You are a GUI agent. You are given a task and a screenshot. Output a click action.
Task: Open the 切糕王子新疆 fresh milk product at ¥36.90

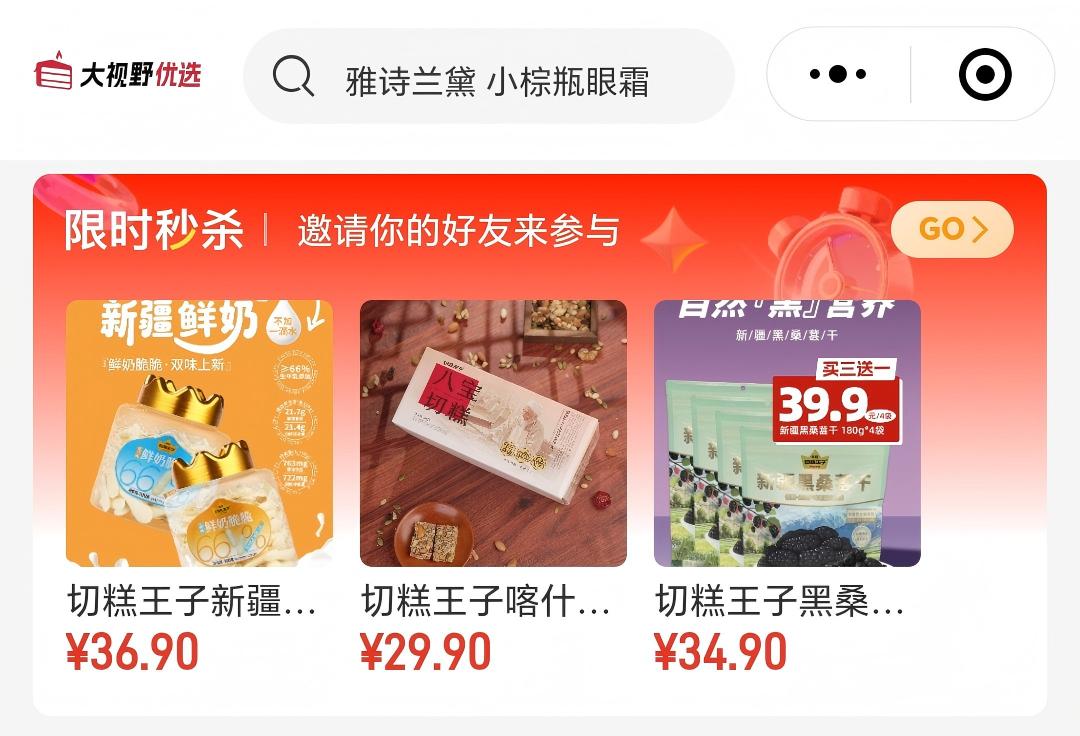click(199, 433)
